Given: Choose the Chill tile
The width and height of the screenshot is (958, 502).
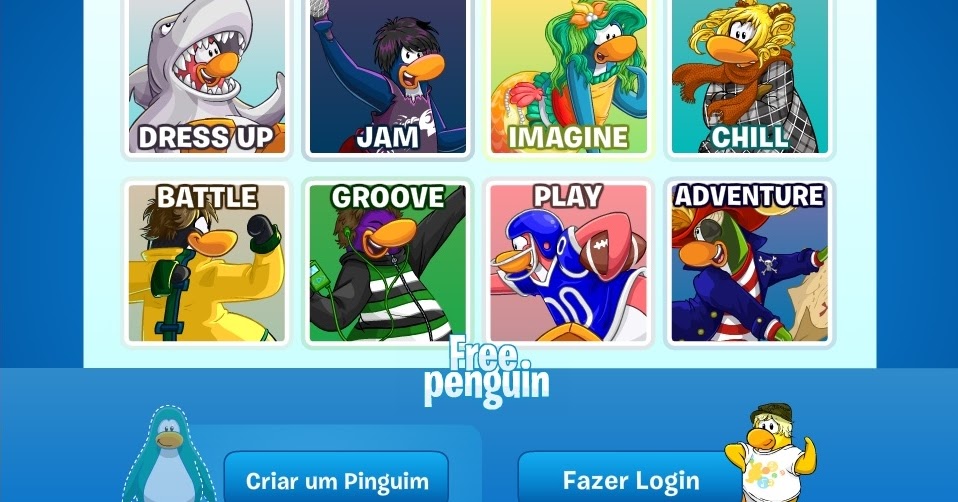Looking at the screenshot, I should coord(750,78).
